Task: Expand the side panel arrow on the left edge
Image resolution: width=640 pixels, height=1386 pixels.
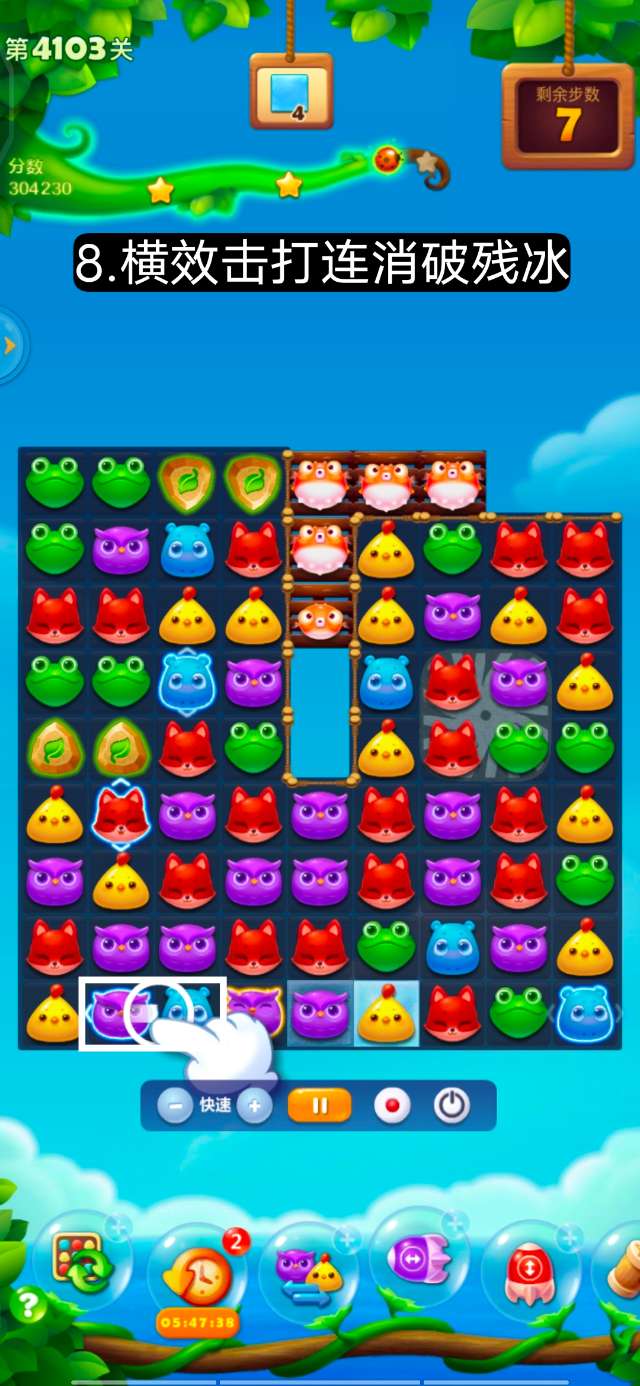Action: [10, 346]
